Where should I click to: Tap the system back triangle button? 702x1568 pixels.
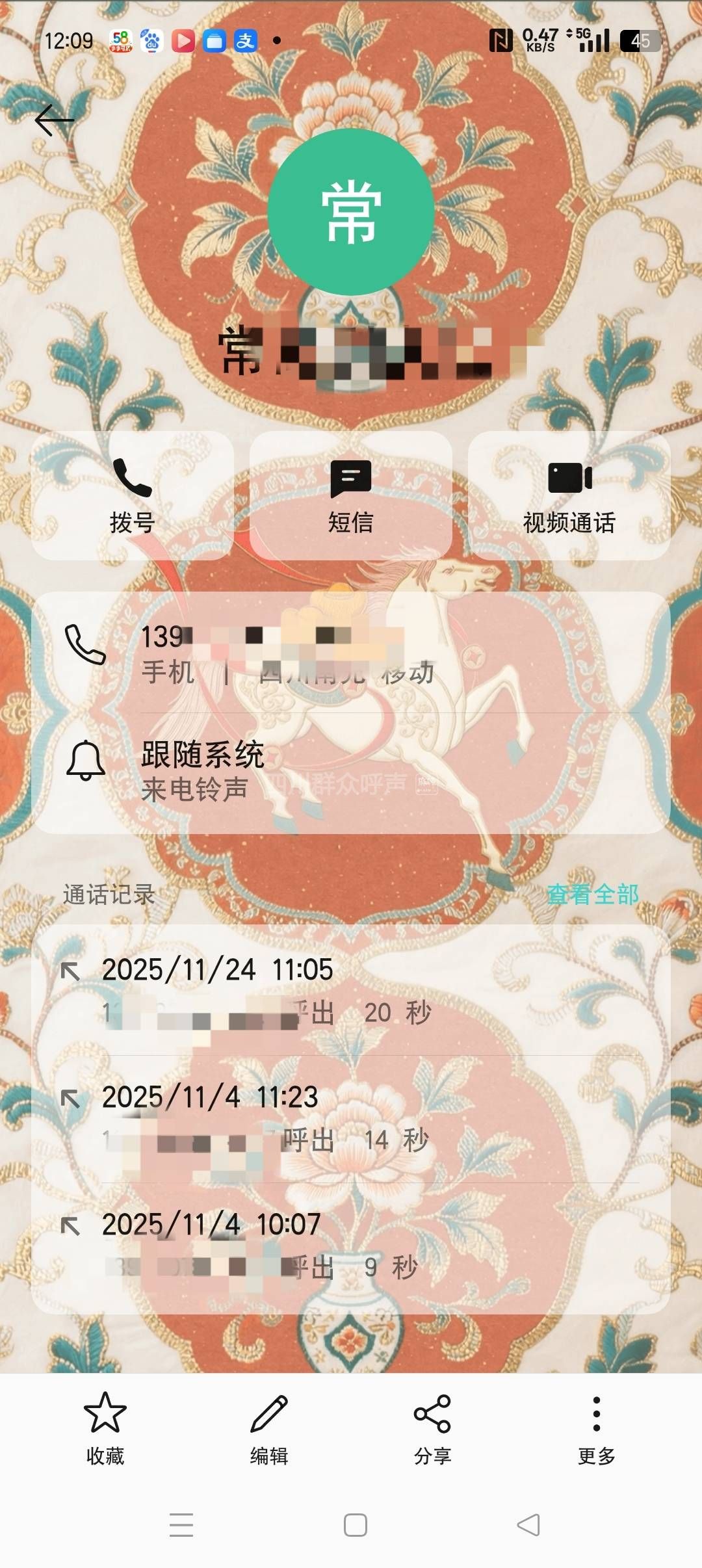(x=528, y=1525)
